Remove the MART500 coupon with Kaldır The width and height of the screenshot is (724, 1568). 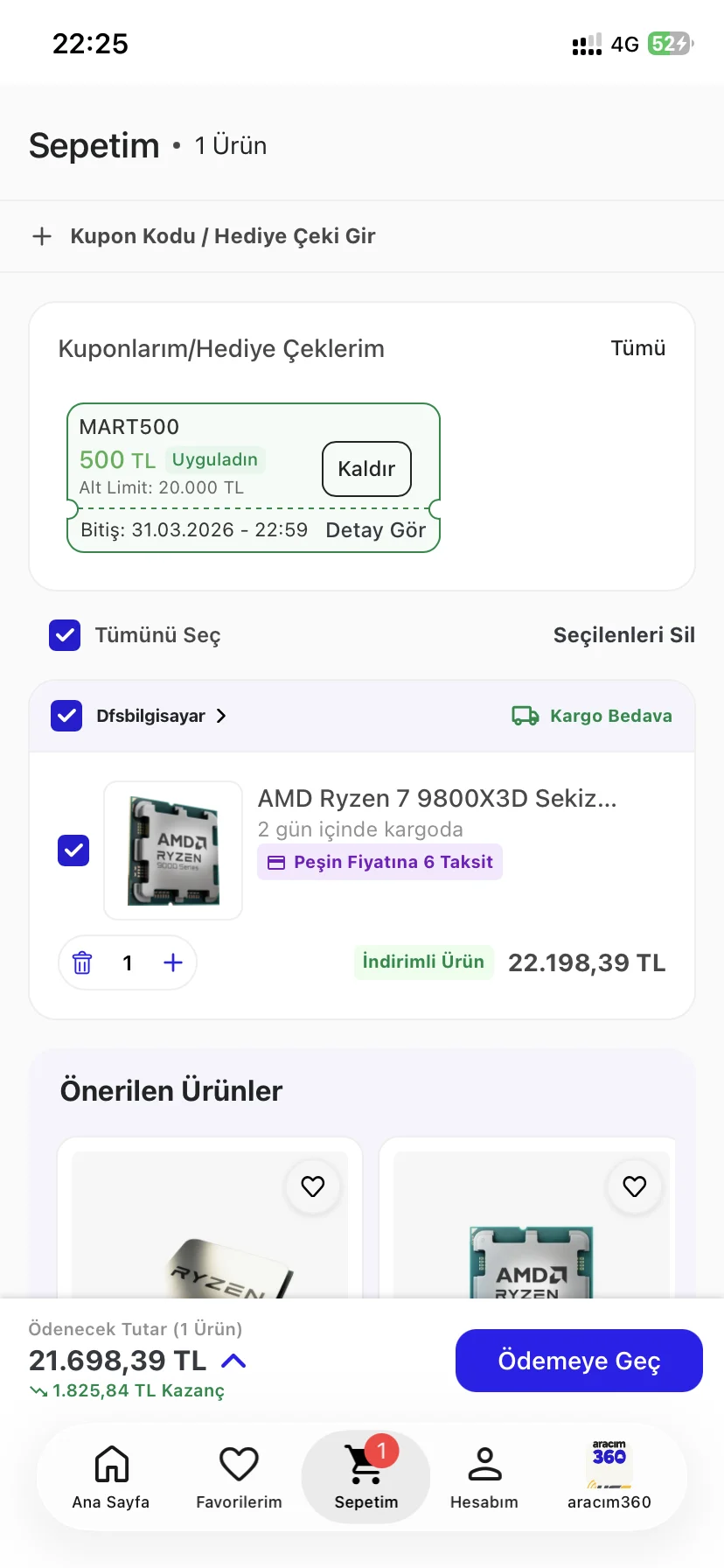[x=366, y=469]
